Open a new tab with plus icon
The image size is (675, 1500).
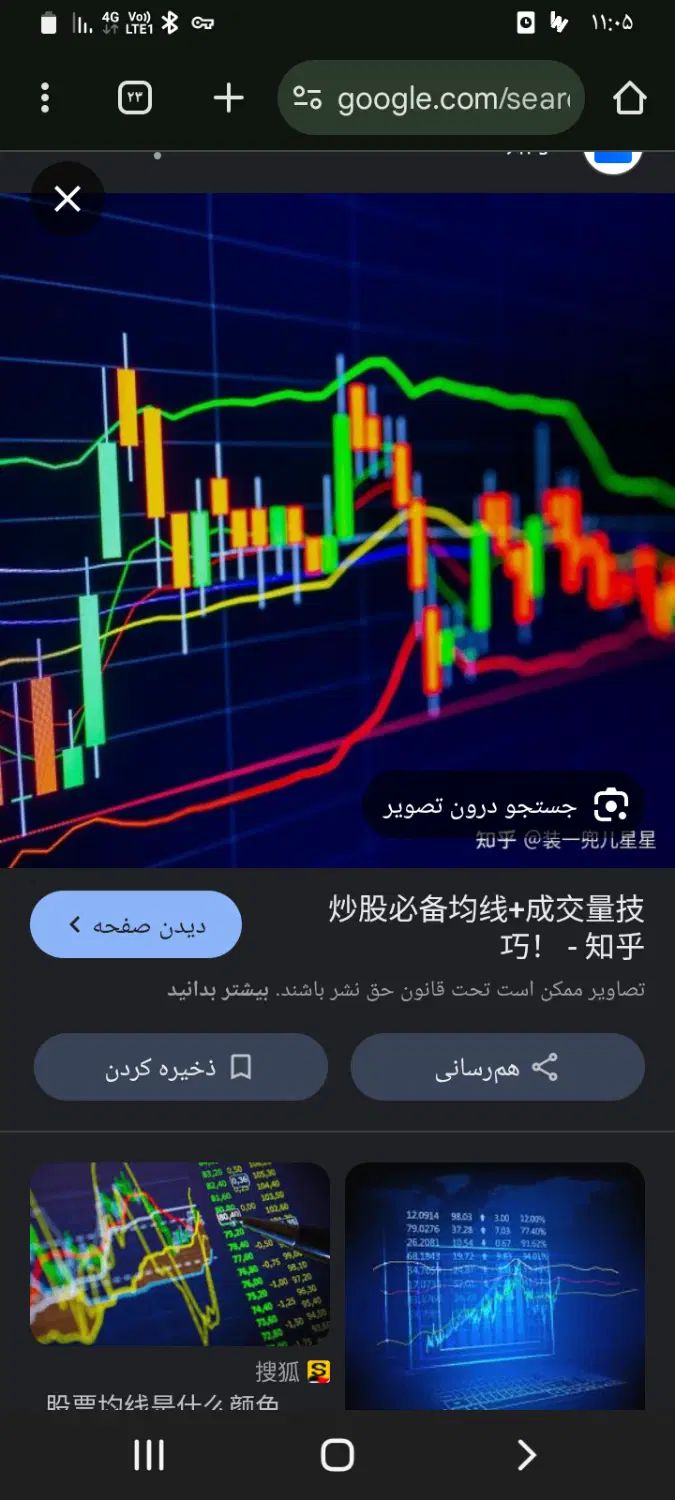click(x=229, y=98)
